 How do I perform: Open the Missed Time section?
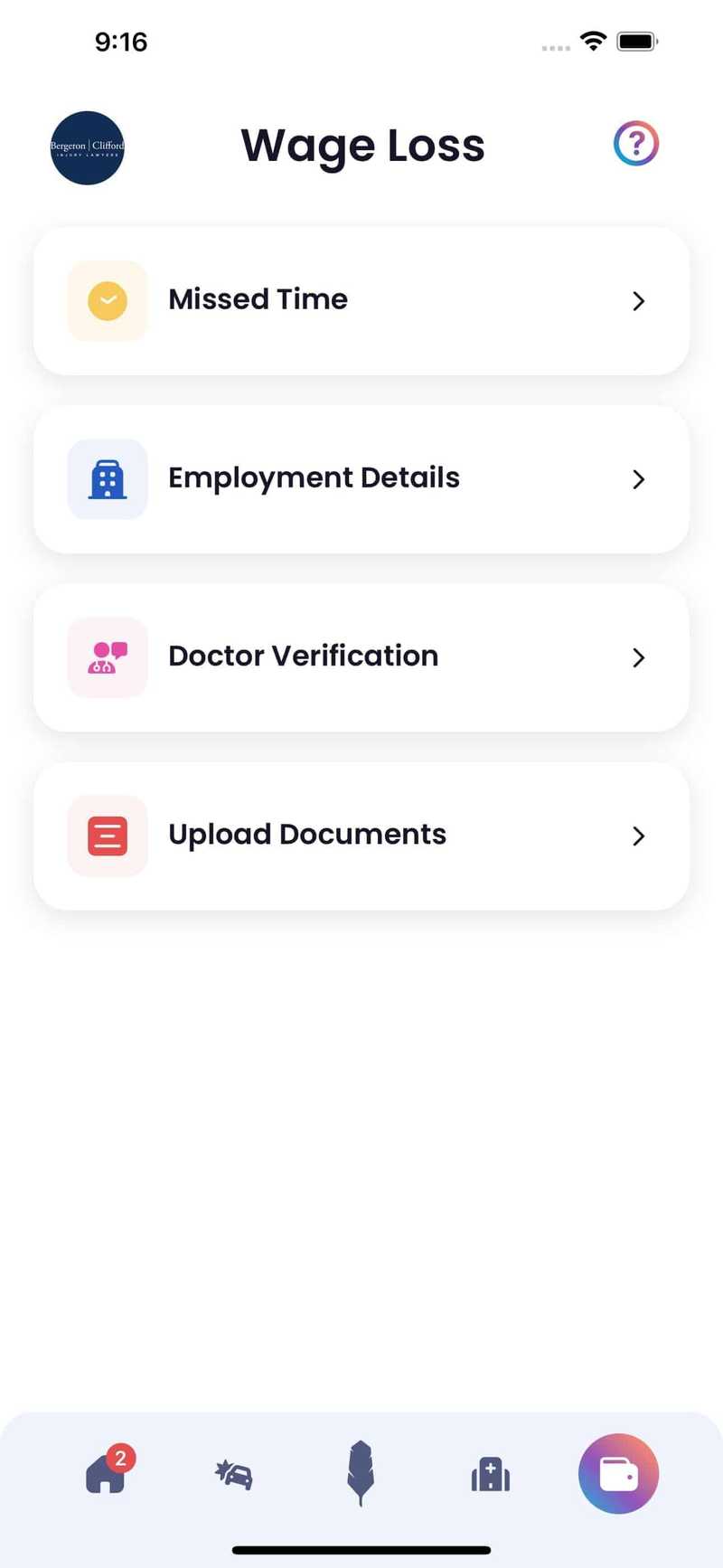(361, 300)
